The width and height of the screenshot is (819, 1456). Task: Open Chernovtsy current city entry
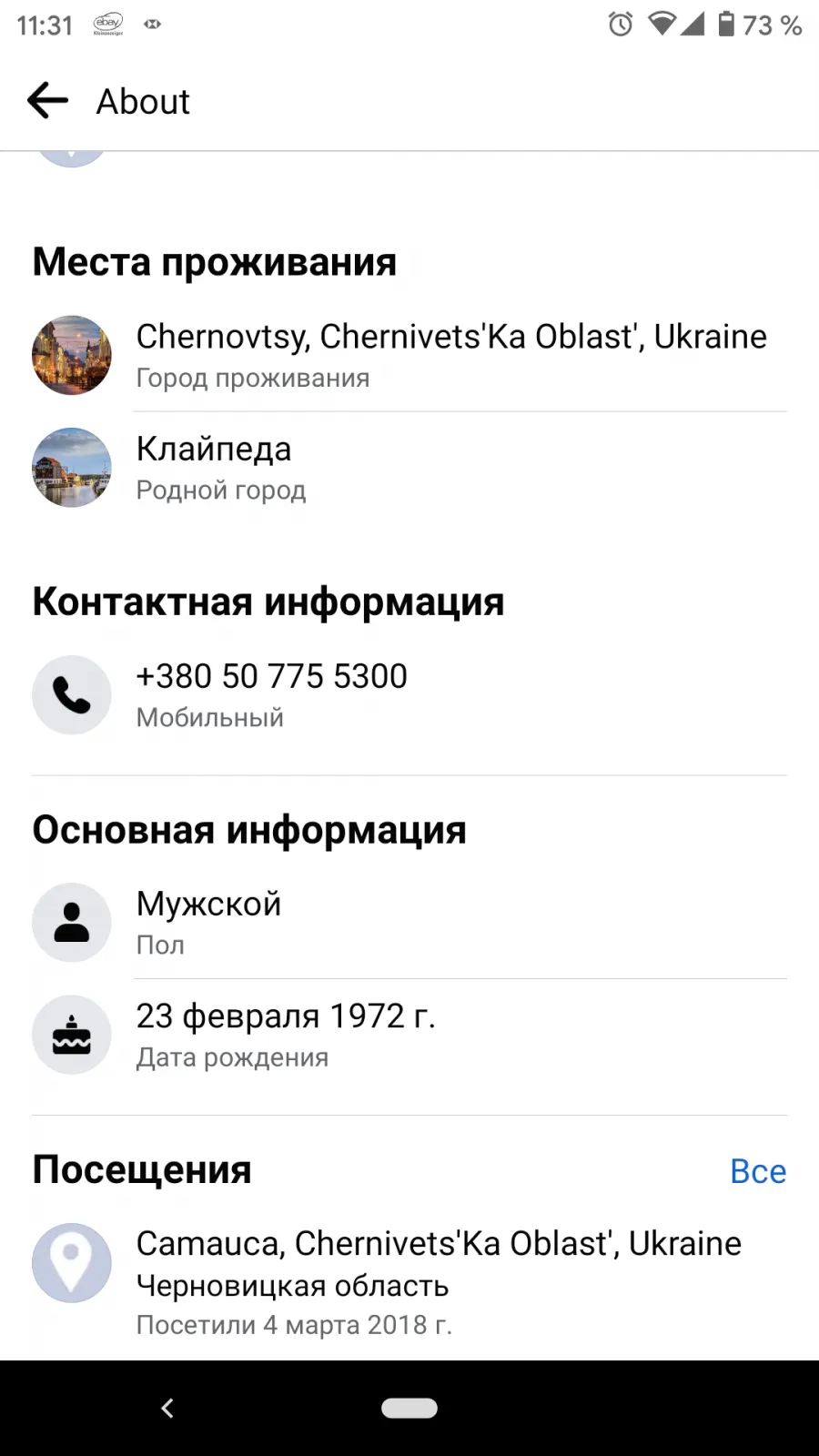coord(409,355)
